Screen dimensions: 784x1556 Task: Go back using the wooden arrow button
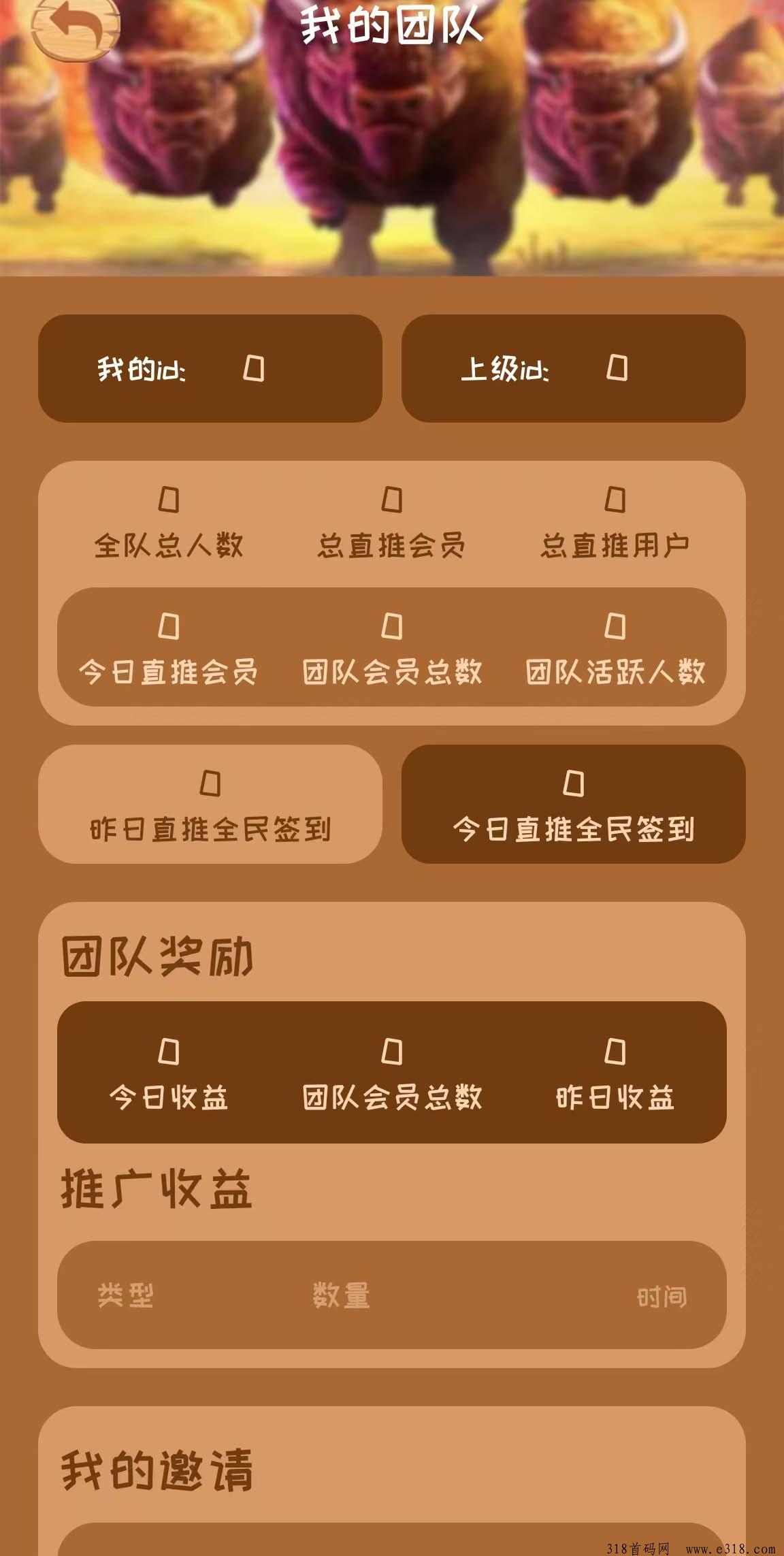click(75, 27)
